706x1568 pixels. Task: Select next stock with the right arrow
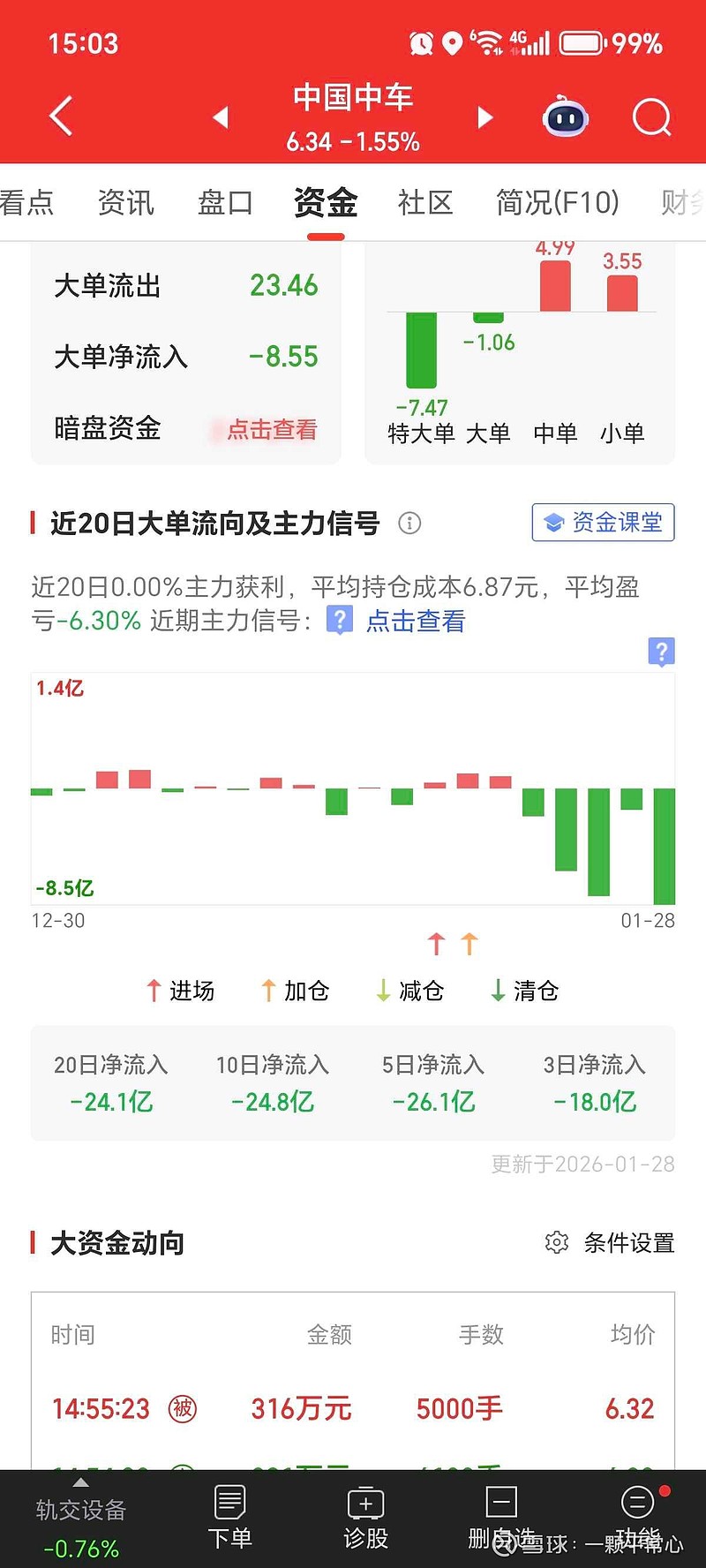(x=484, y=117)
